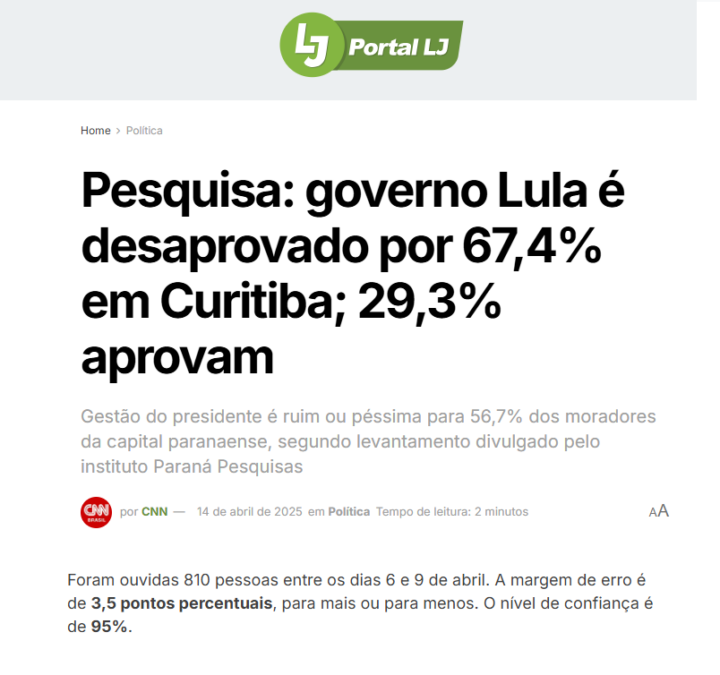The width and height of the screenshot is (720, 675).
Task: Open the CNN author link
Action: pyautogui.click(x=154, y=511)
